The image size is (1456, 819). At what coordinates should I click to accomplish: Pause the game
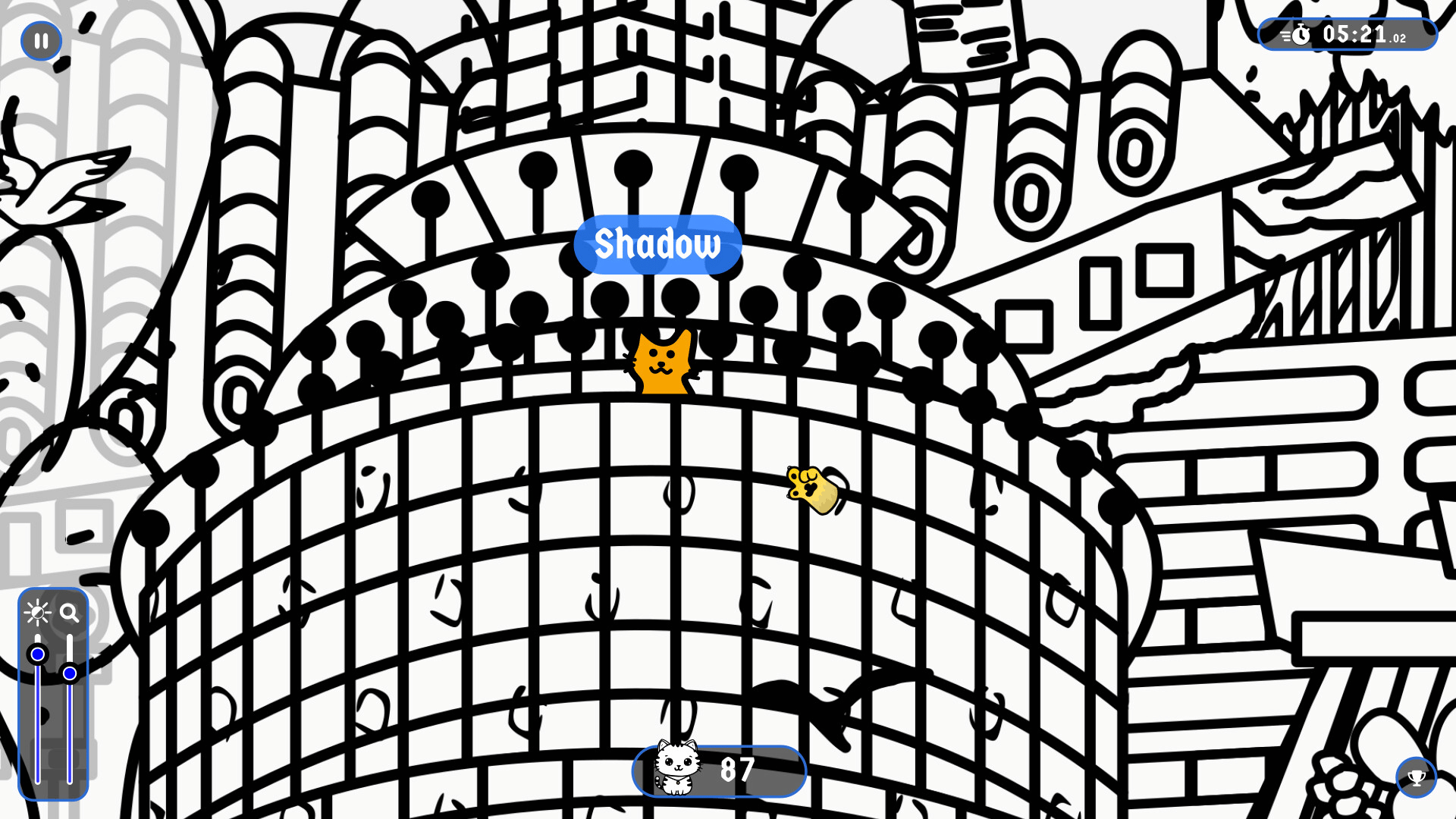click(x=41, y=41)
